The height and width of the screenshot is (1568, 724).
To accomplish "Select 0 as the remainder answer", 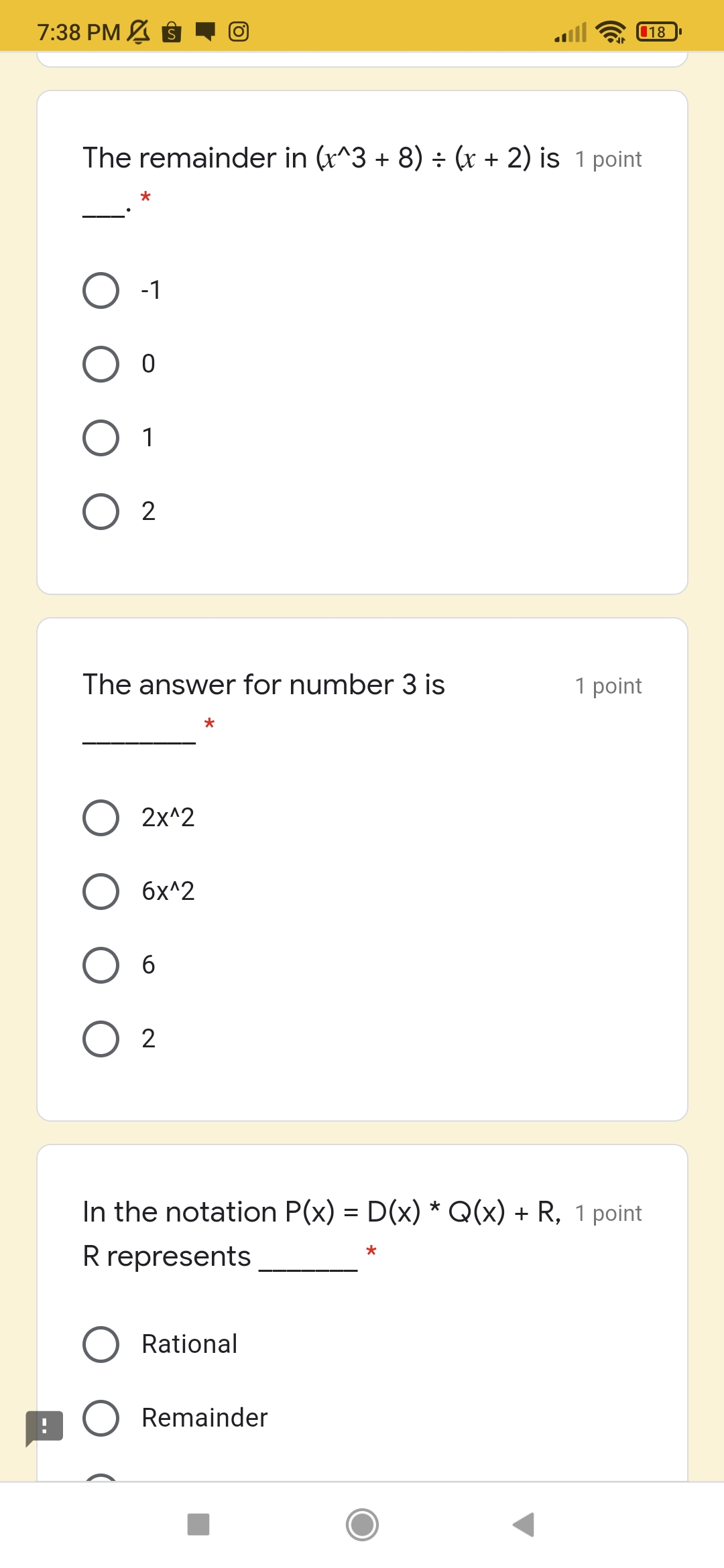I will 100,364.
